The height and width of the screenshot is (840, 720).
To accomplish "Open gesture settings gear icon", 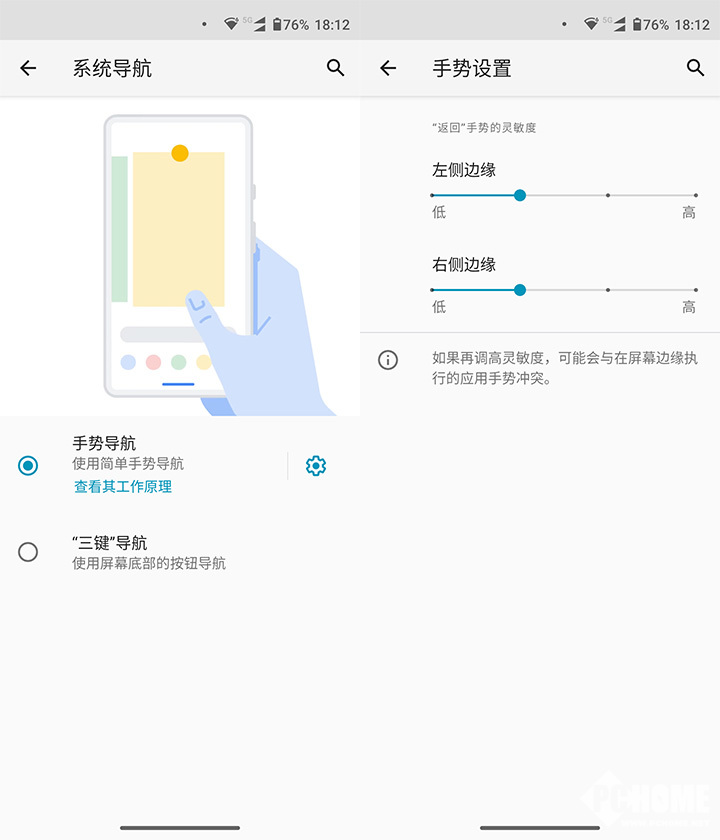I will tap(316, 465).
